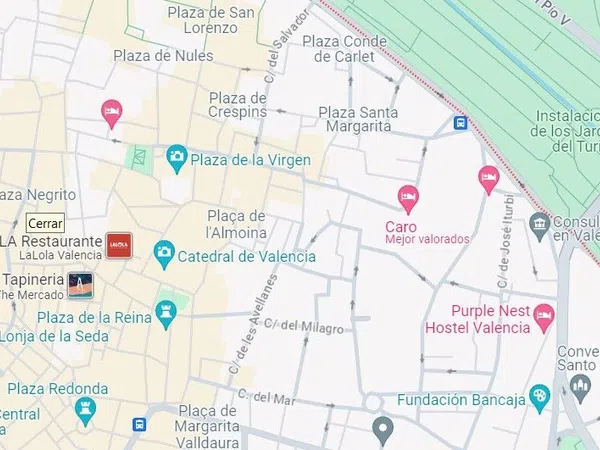Viewport: 600px width, 450px height.
Task: Open the Plaza Redonda marker
Action: coord(86,408)
